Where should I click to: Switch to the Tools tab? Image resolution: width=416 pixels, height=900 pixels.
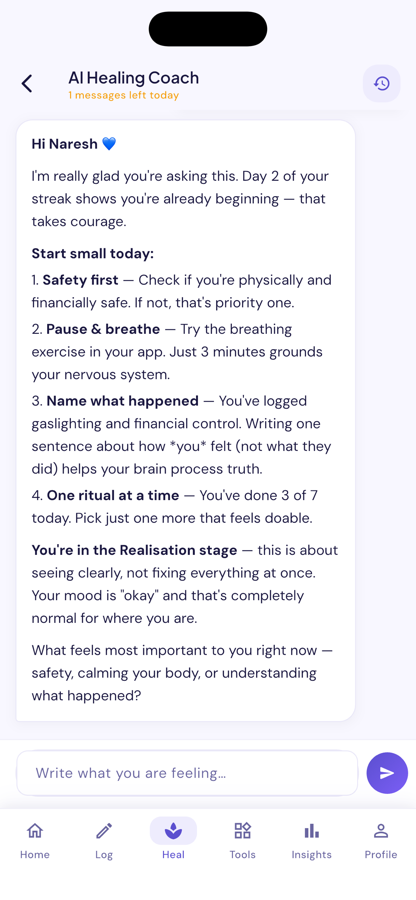pyautogui.click(x=243, y=840)
